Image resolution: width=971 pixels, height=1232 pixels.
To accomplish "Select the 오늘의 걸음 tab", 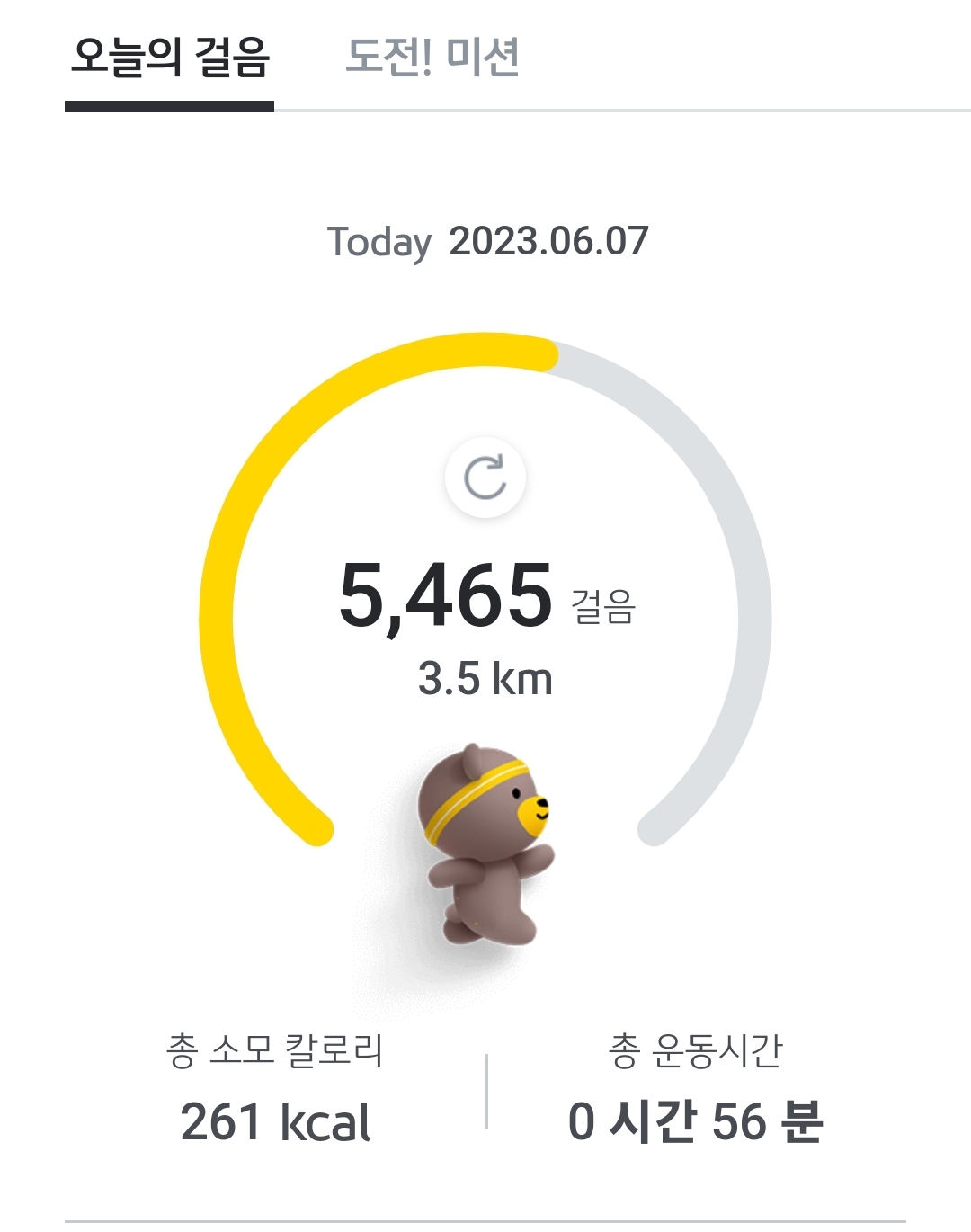I will [170, 58].
